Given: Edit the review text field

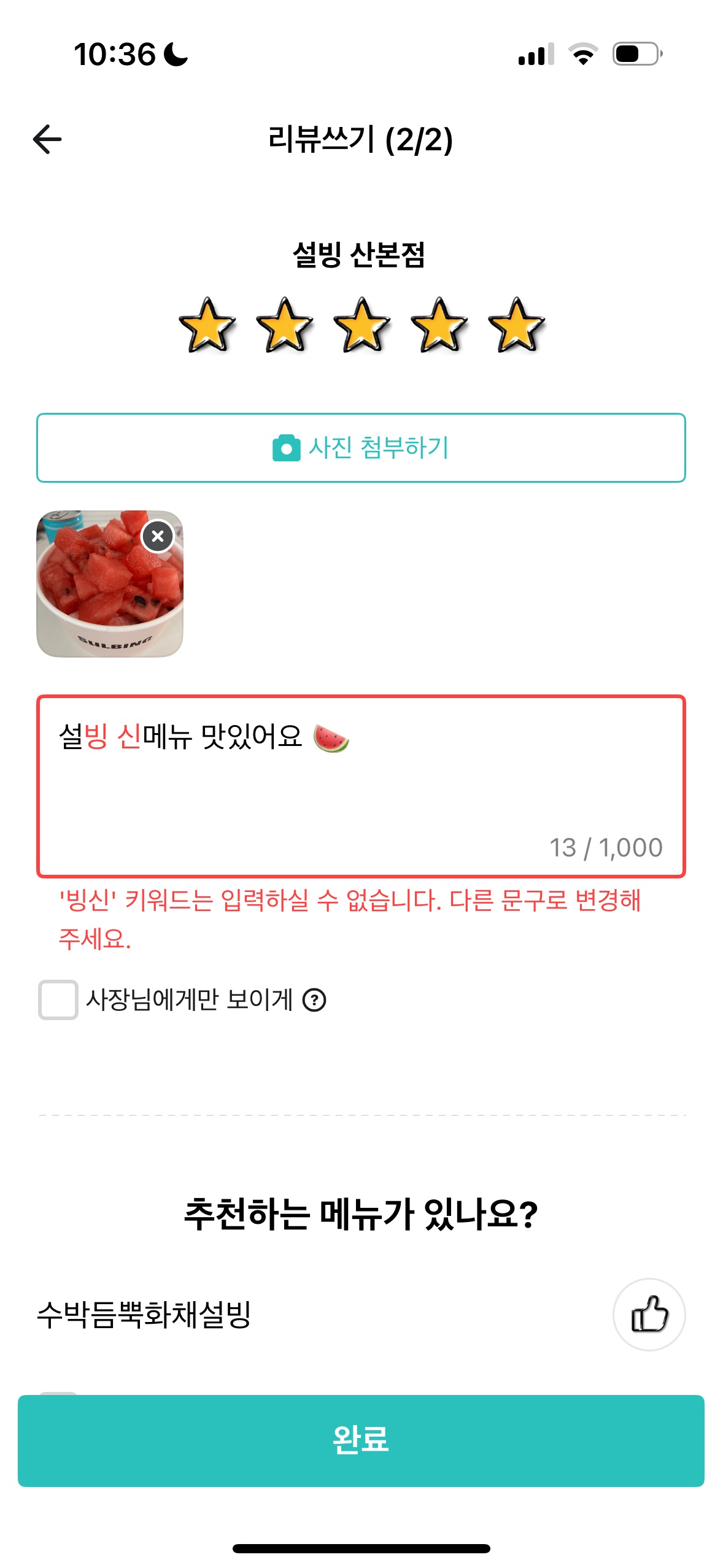Looking at the screenshot, I should coord(361,785).
